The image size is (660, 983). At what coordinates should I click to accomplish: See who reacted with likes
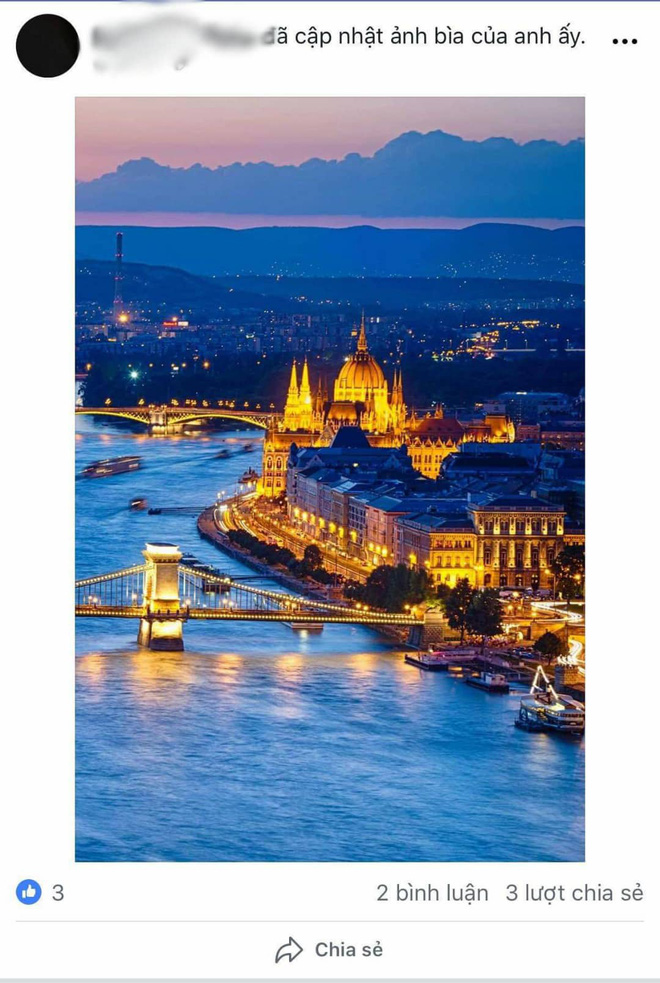pyautogui.click(x=40, y=892)
